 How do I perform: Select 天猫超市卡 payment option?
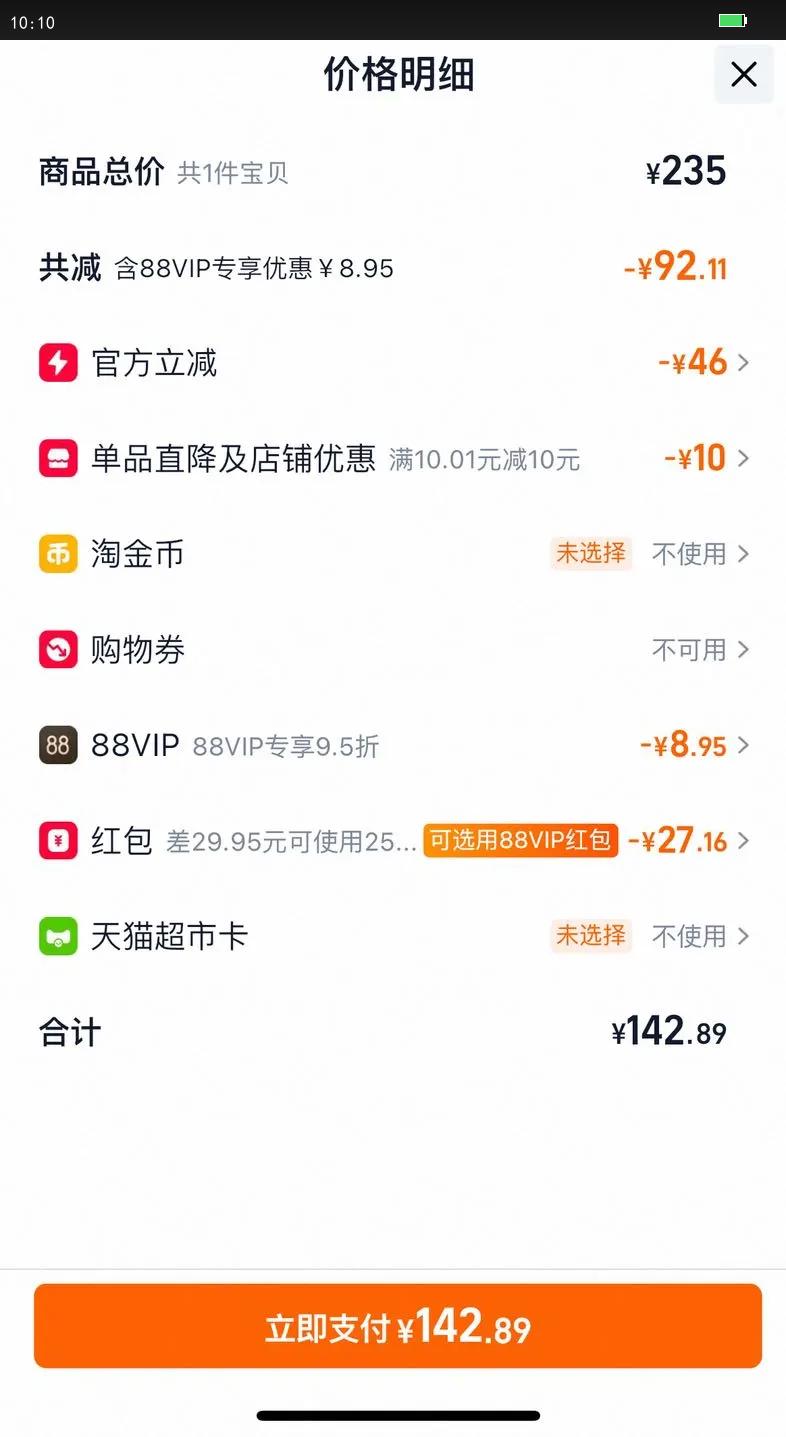393,937
